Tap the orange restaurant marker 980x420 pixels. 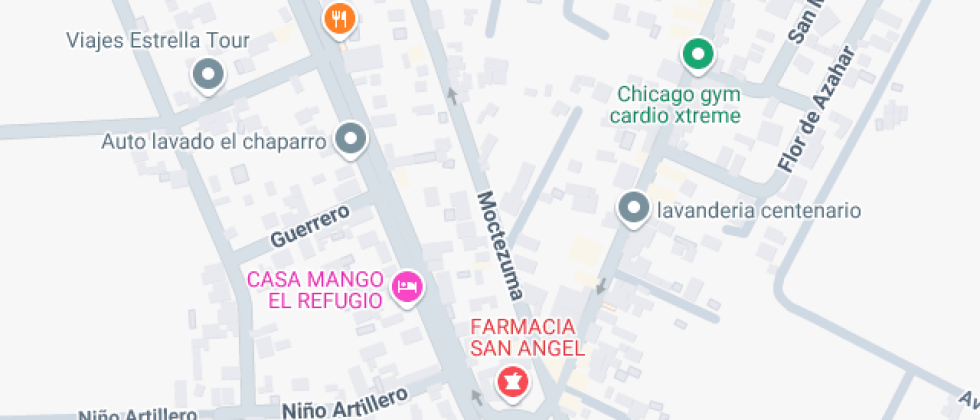[340, 21]
